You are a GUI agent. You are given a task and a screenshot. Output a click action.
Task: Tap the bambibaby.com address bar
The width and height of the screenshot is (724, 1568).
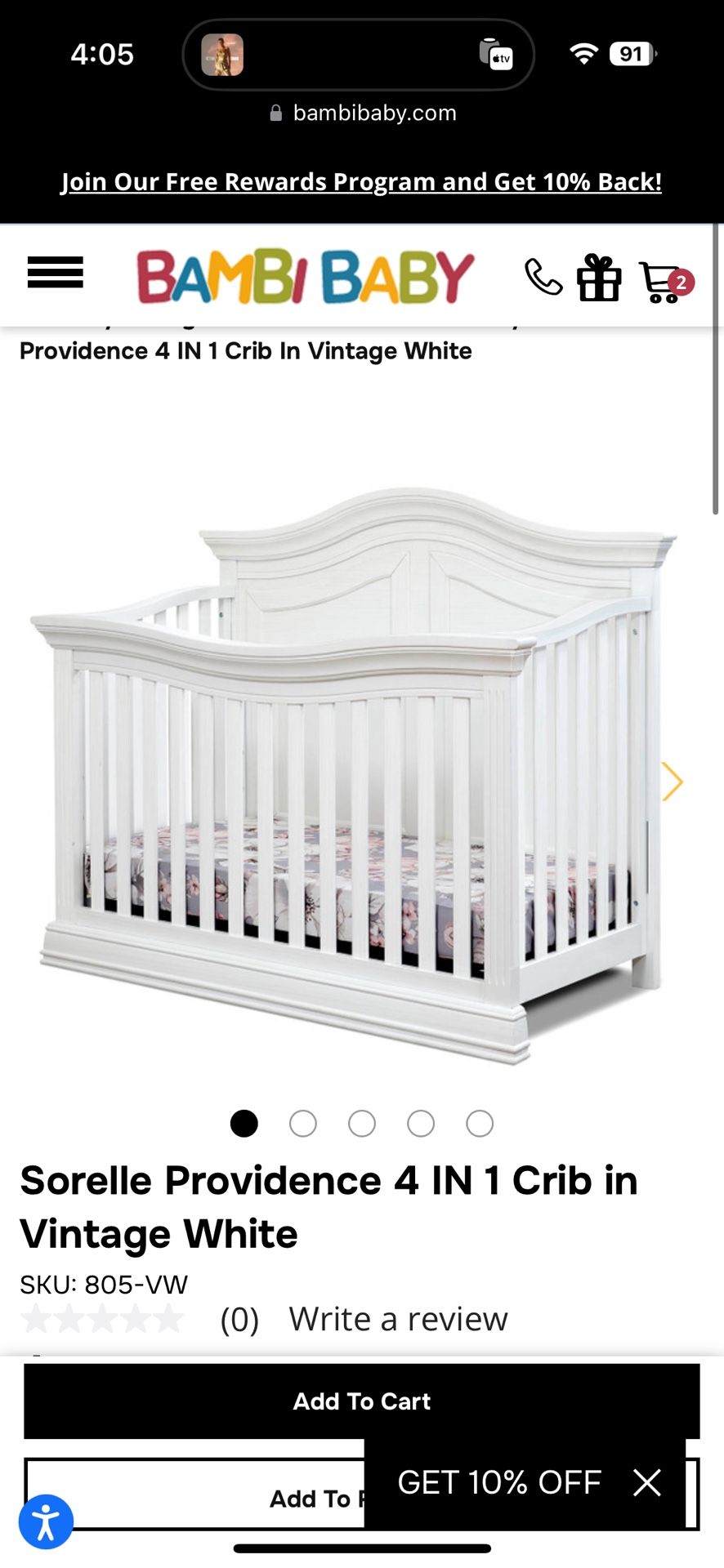point(363,113)
